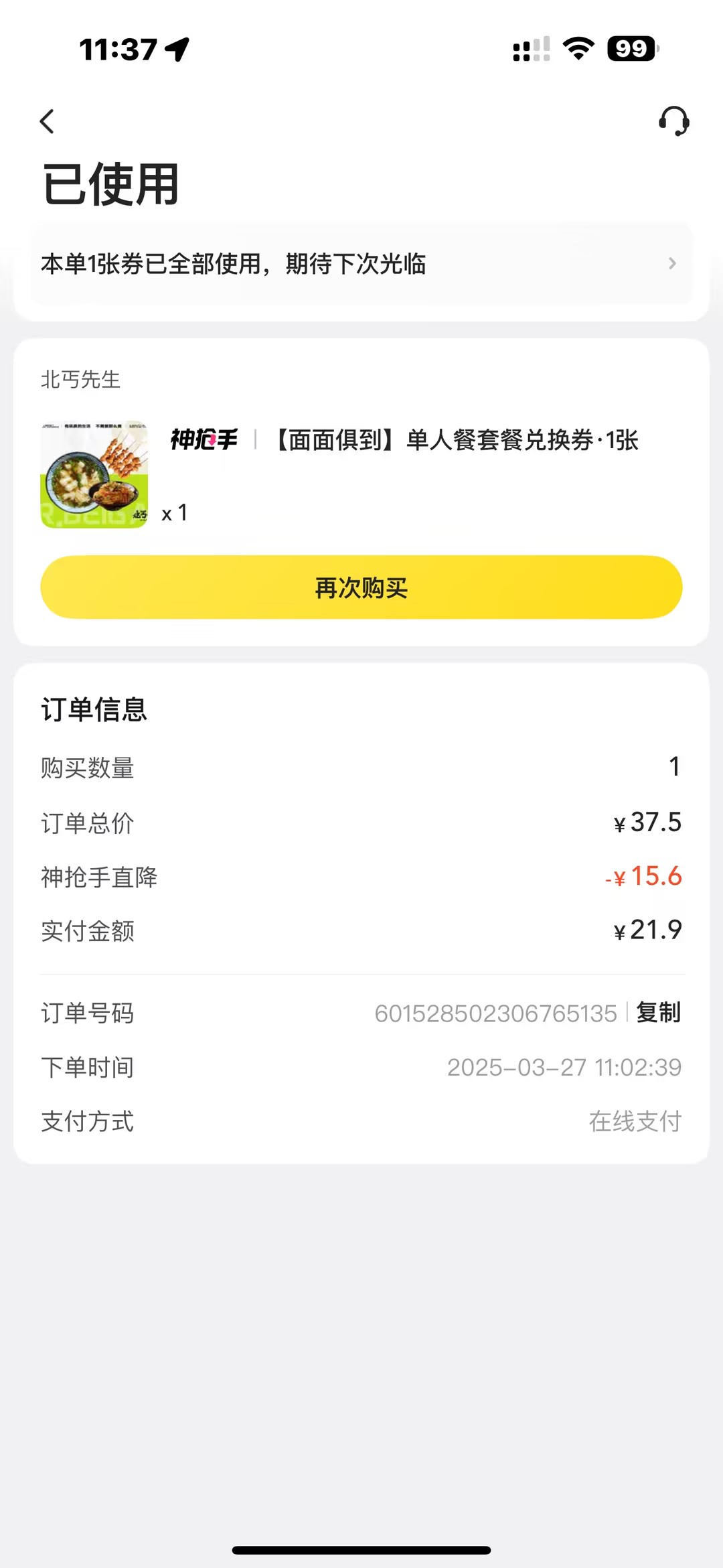Open the 单人餐套餐兑换券 product image
This screenshot has height=1568, width=723.
click(94, 474)
